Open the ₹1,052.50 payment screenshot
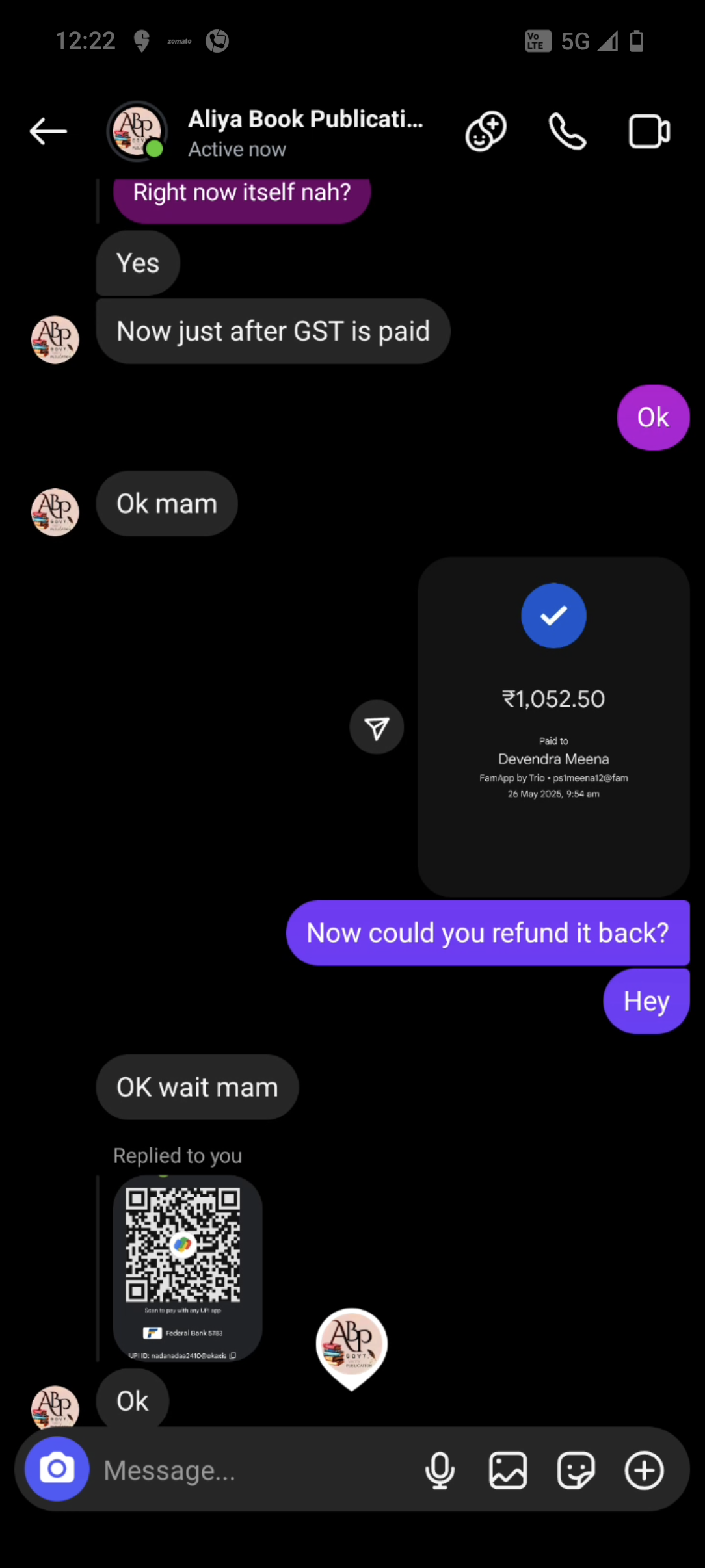705x1568 pixels. click(x=553, y=726)
